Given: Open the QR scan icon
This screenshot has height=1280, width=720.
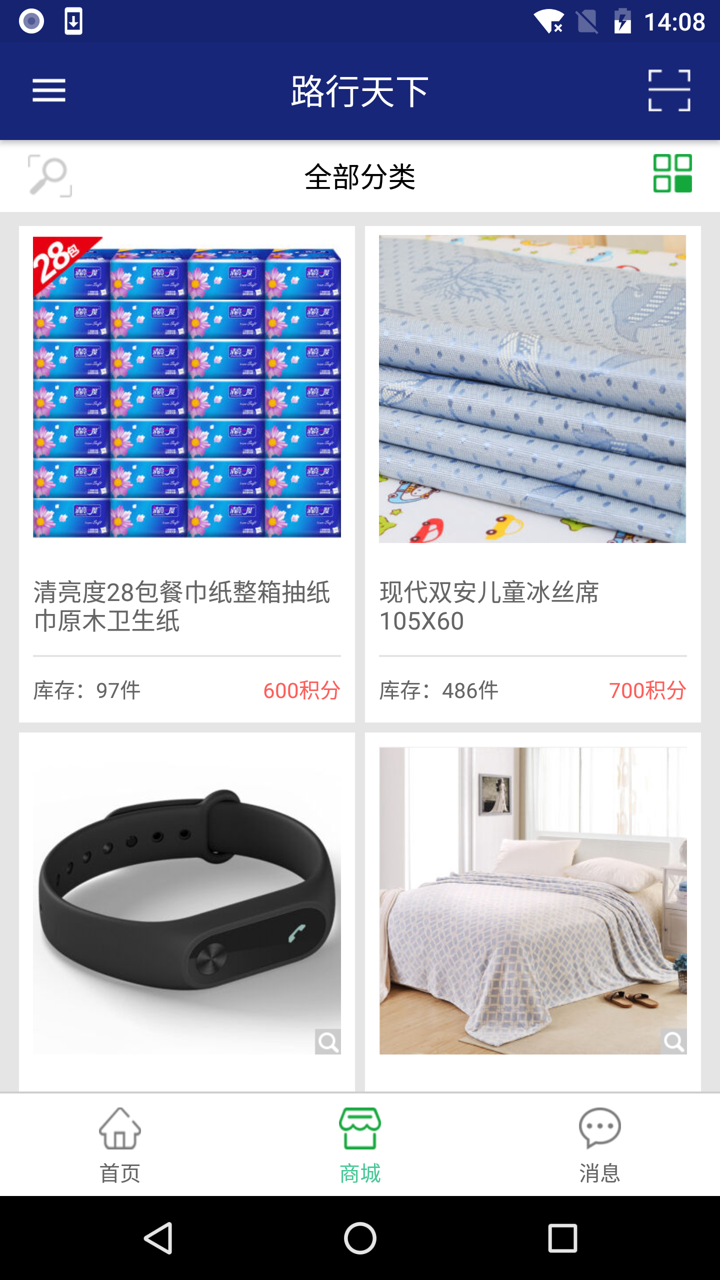Looking at the screenshot, I should point(669,91).
